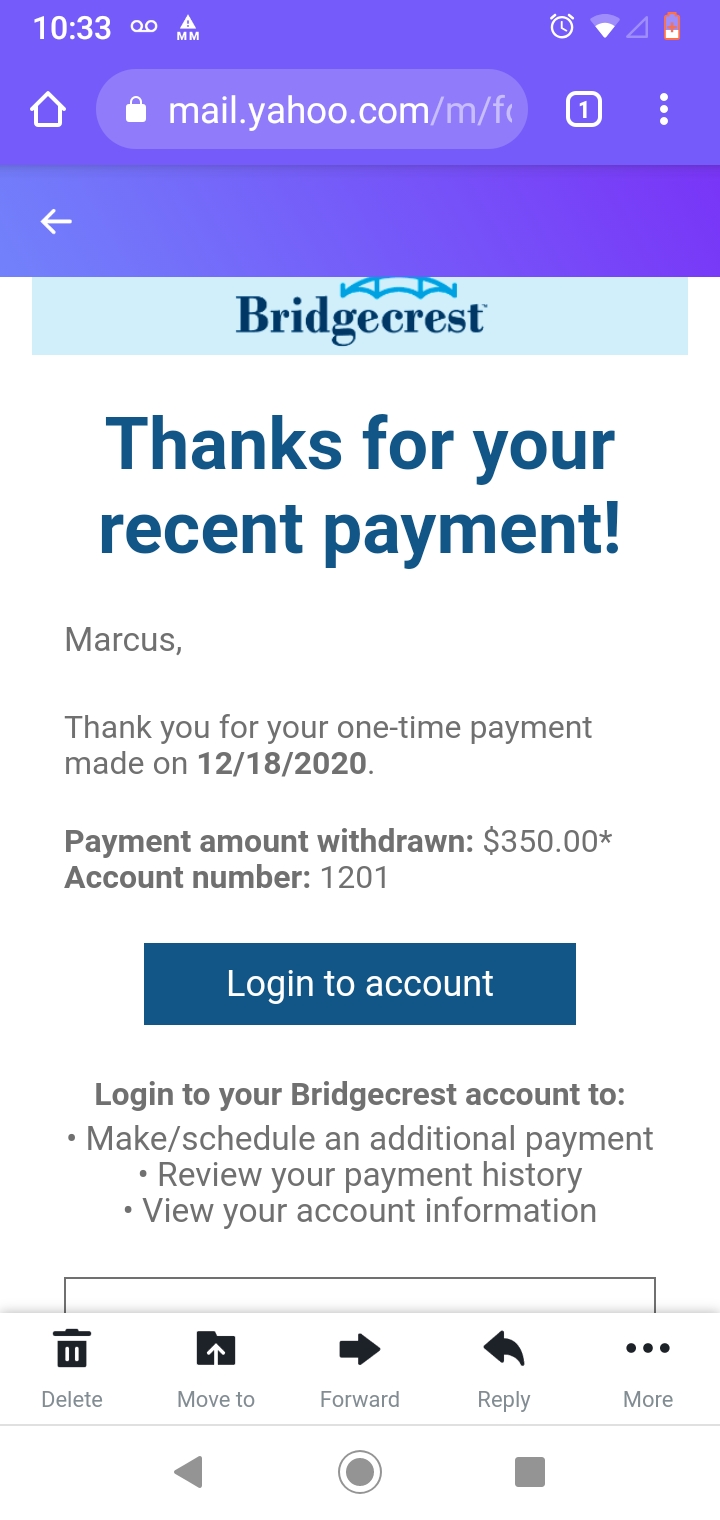Tap the Bridgecrest logo banner
This screenshot has width=720, height=1520.
click(x=360, y=314)
